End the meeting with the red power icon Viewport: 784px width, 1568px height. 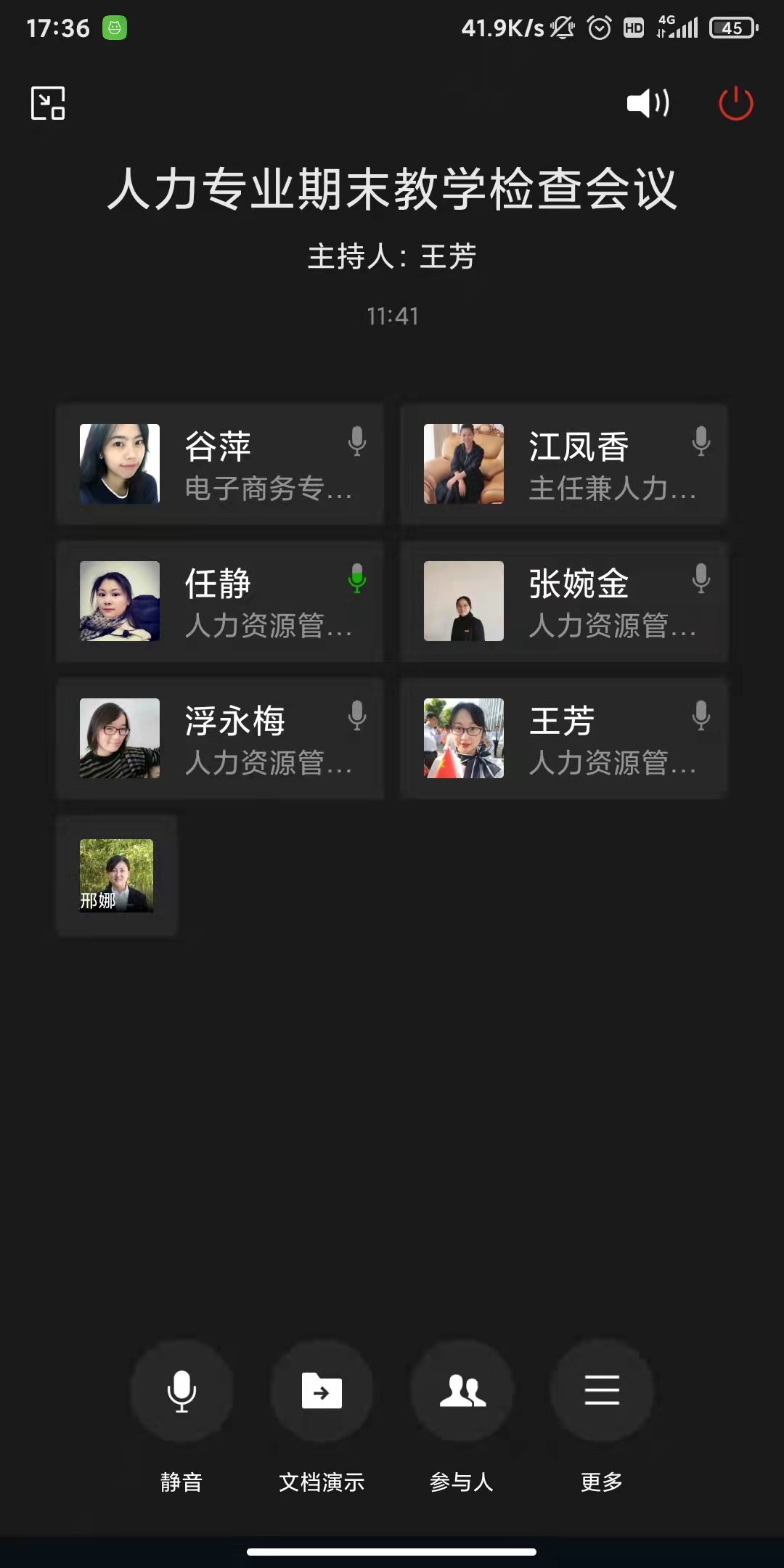[x=735, y=103]
